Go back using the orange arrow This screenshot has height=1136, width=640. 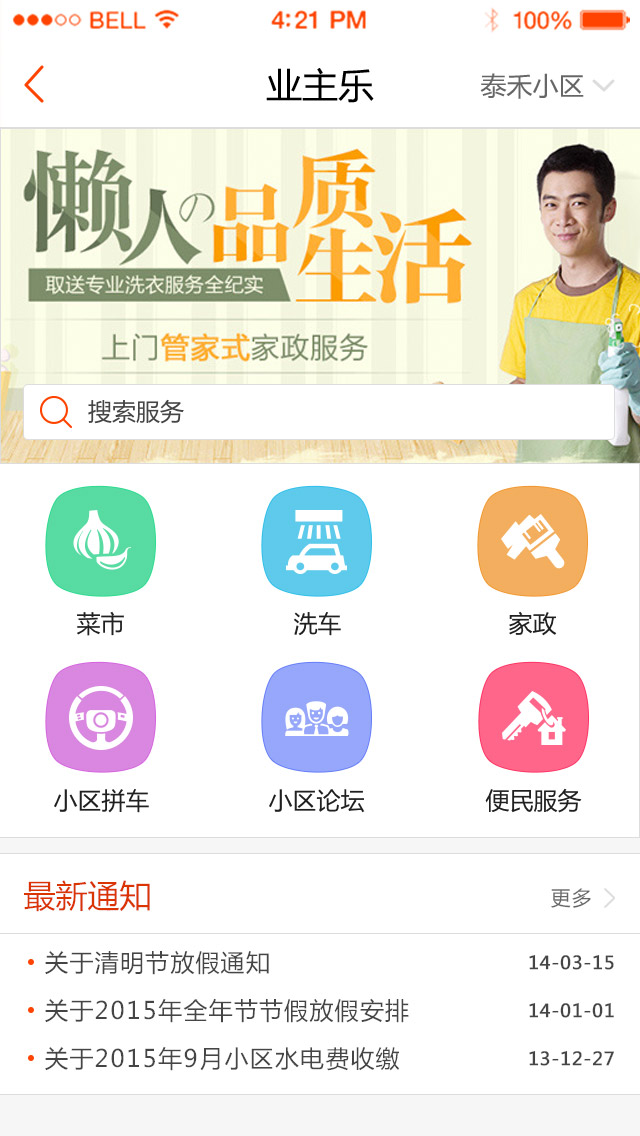[35, 85]
